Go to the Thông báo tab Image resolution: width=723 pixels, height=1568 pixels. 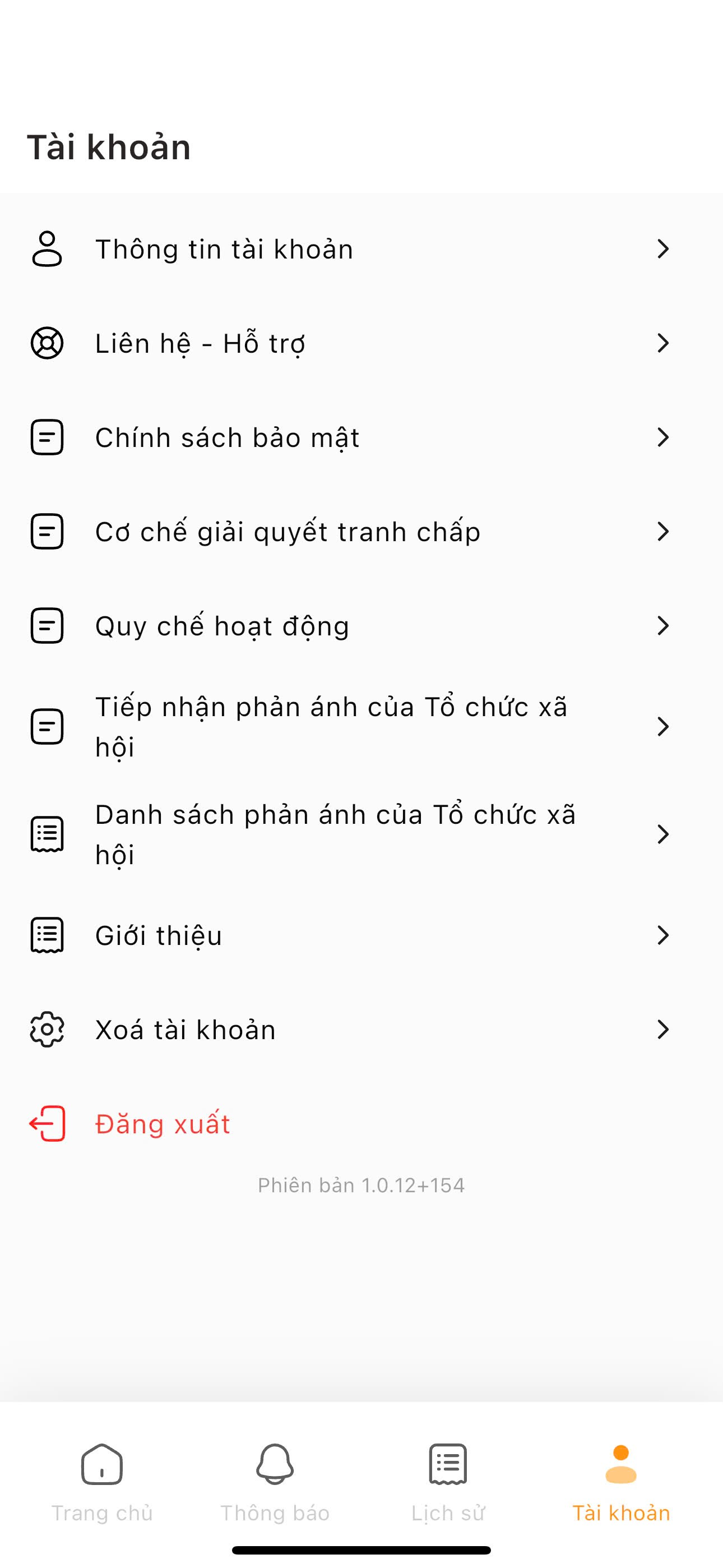[275, 1479]
